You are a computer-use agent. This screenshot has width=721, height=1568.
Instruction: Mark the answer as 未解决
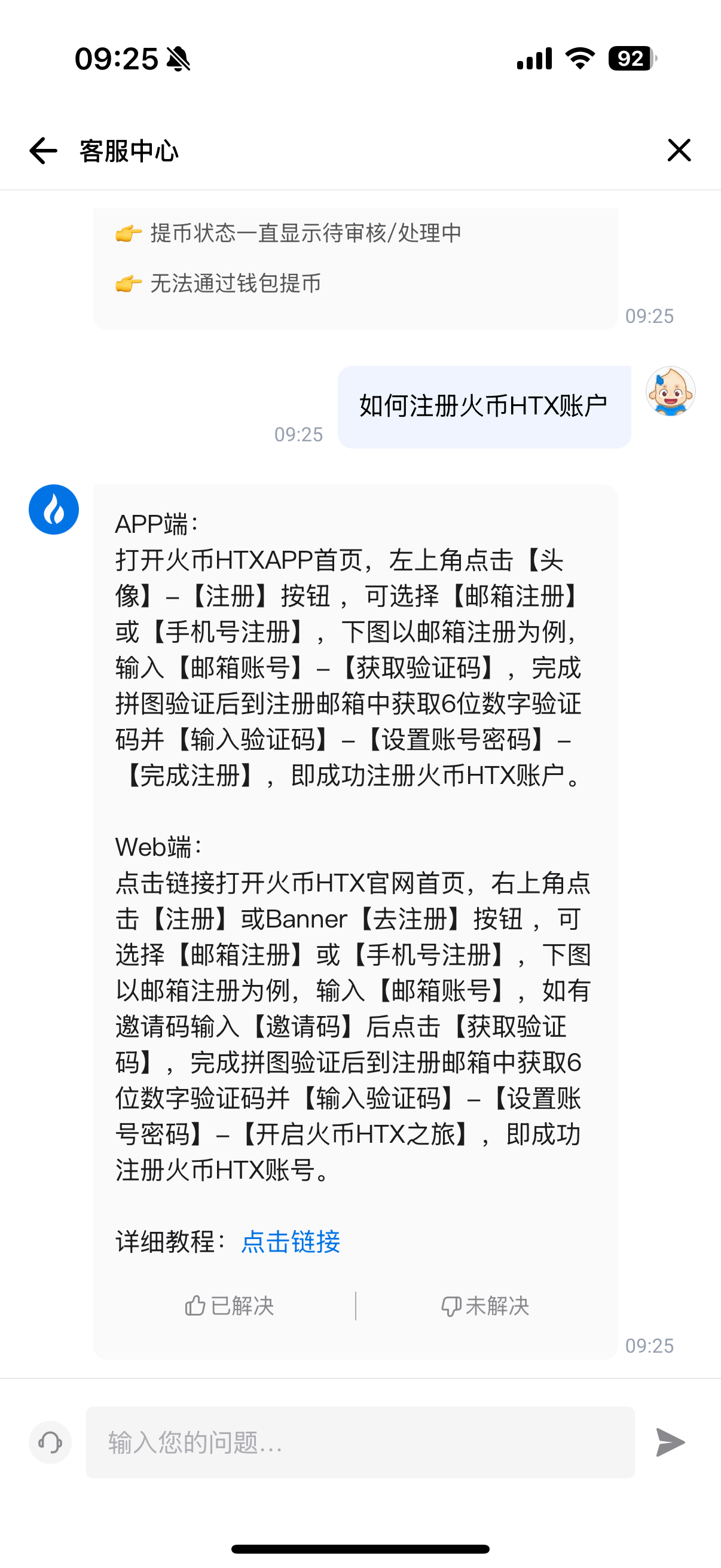point(485,1305)
